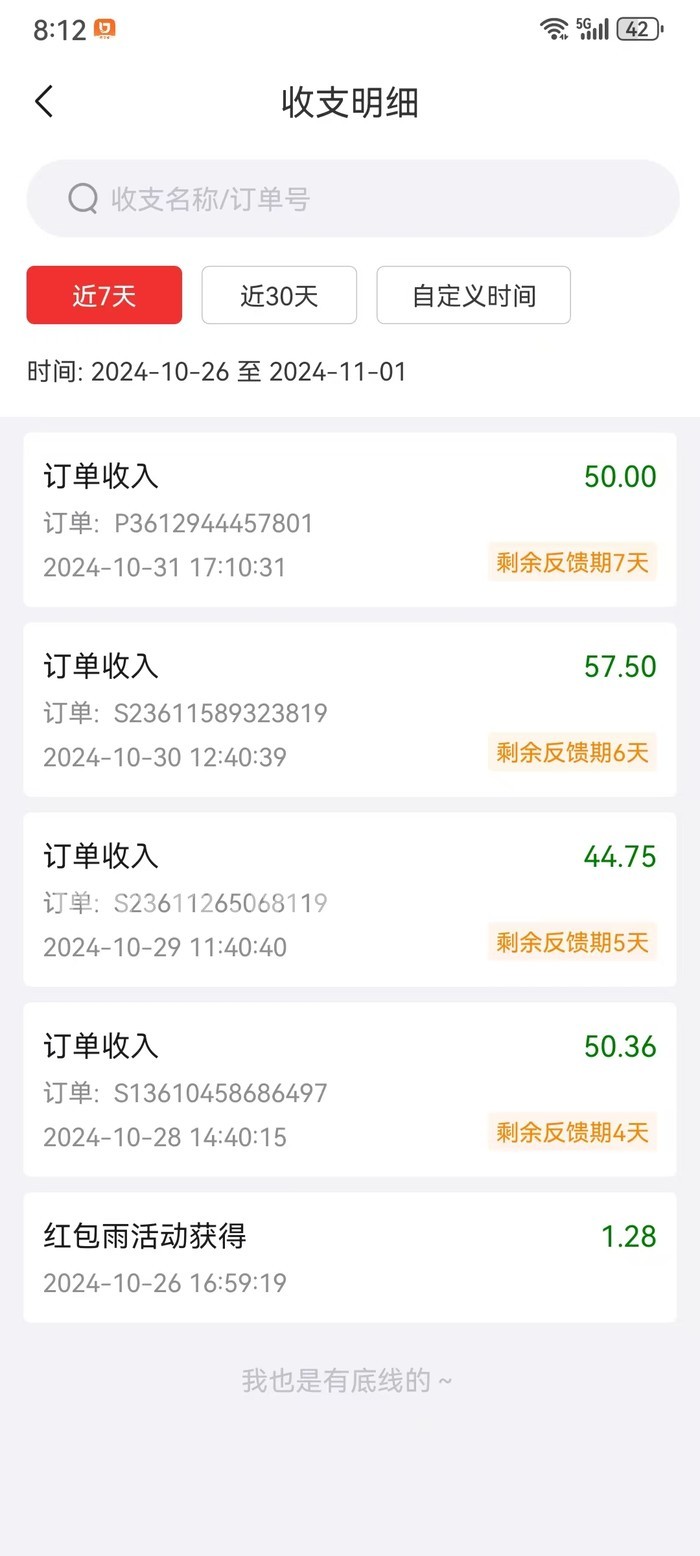Go back using the top-left arrow
Screen dimensions: 700x1556
click(x=44, y=102)
